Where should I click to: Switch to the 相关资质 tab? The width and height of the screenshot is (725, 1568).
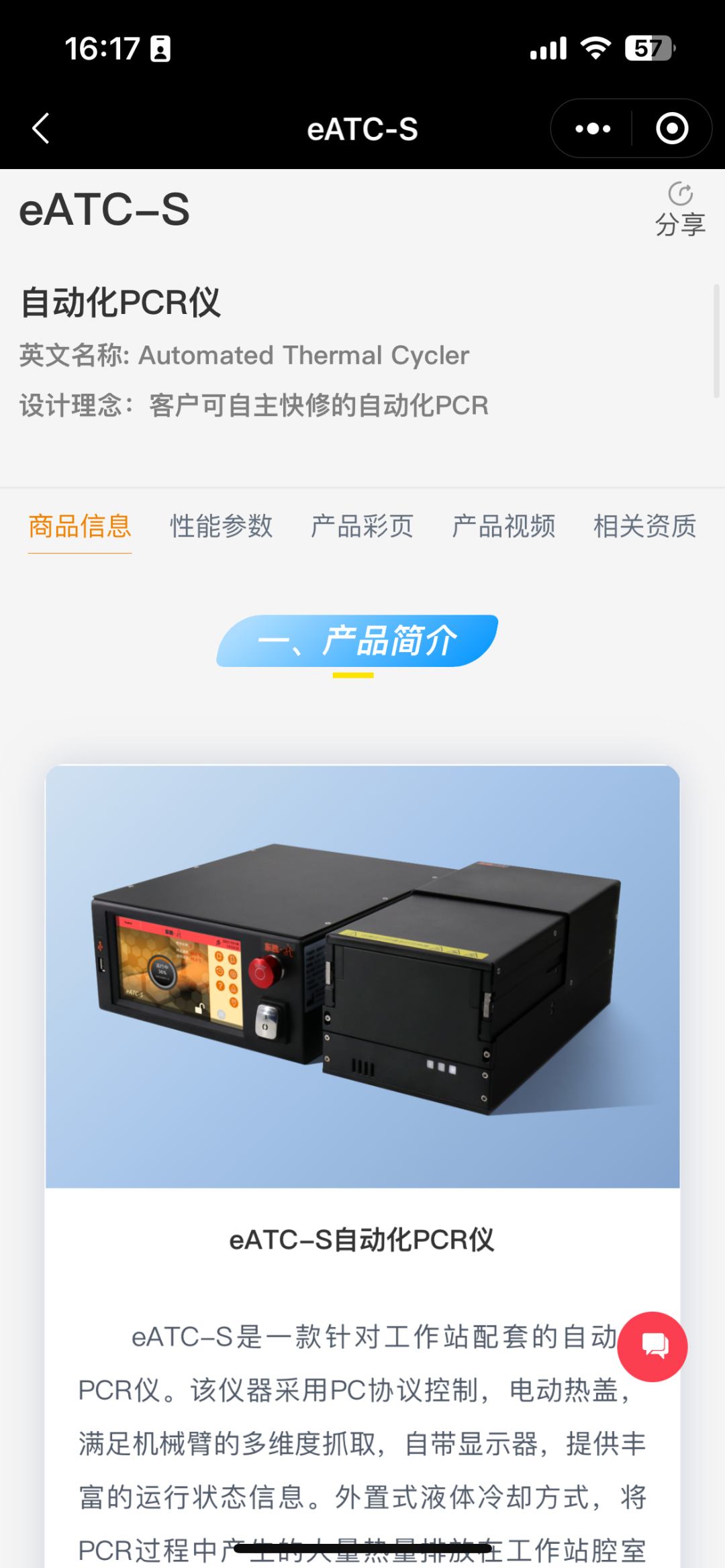[x=644, y=526]
